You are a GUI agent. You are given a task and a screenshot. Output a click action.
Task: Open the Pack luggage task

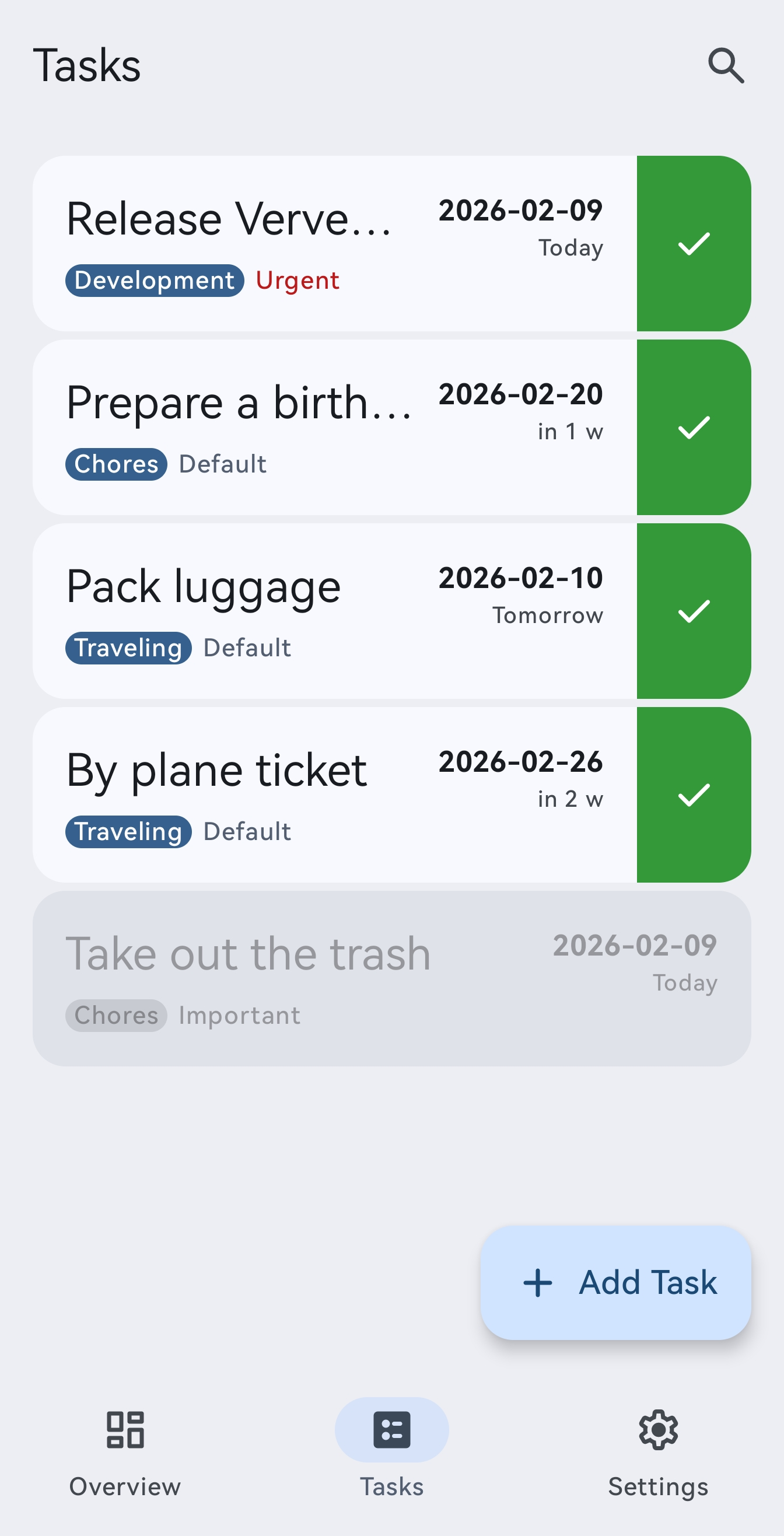(x=334, y=611)
